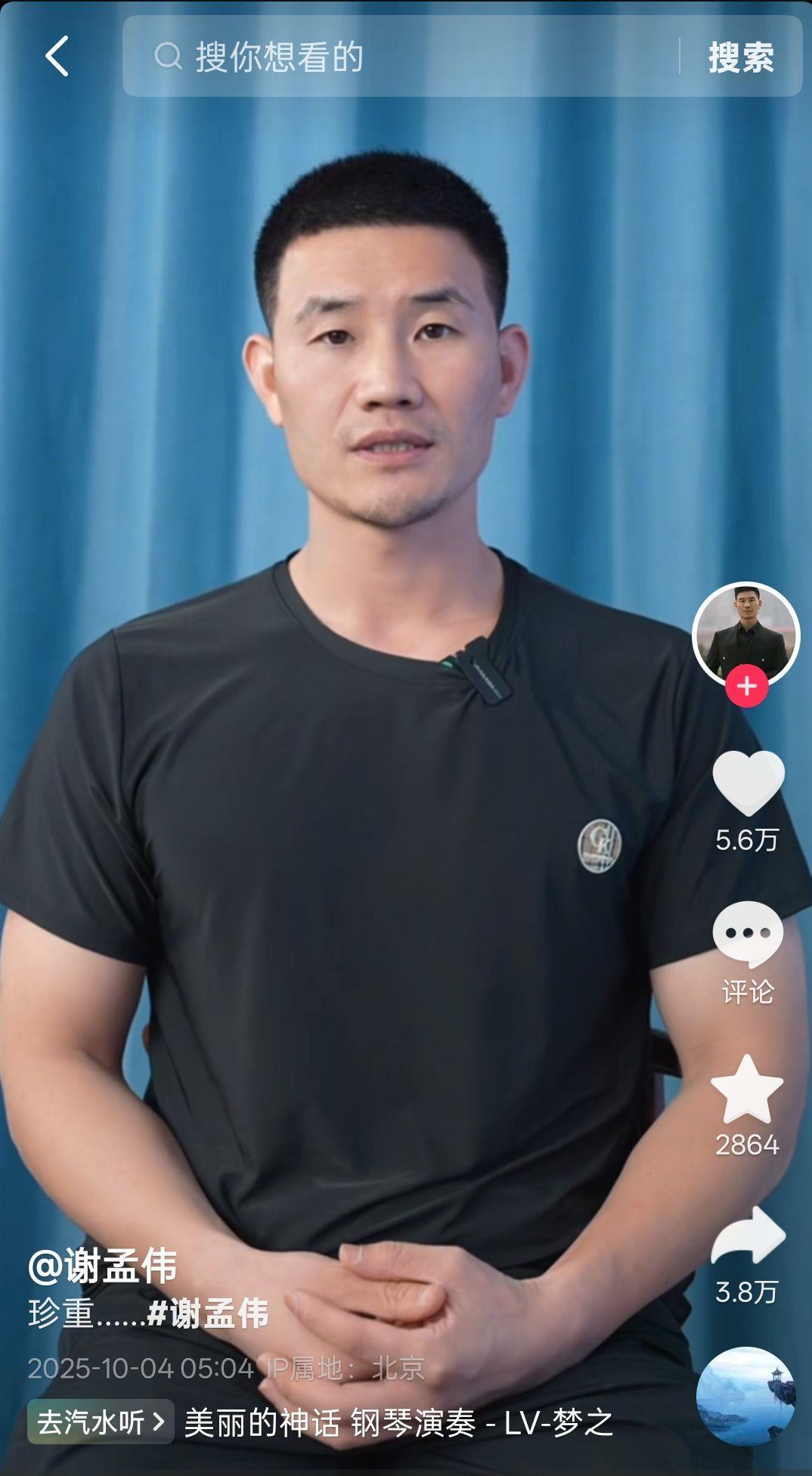Viewport: 812px width, 1476px height.
Task: Tap the 搜索 button
Action: pos(740,57)
